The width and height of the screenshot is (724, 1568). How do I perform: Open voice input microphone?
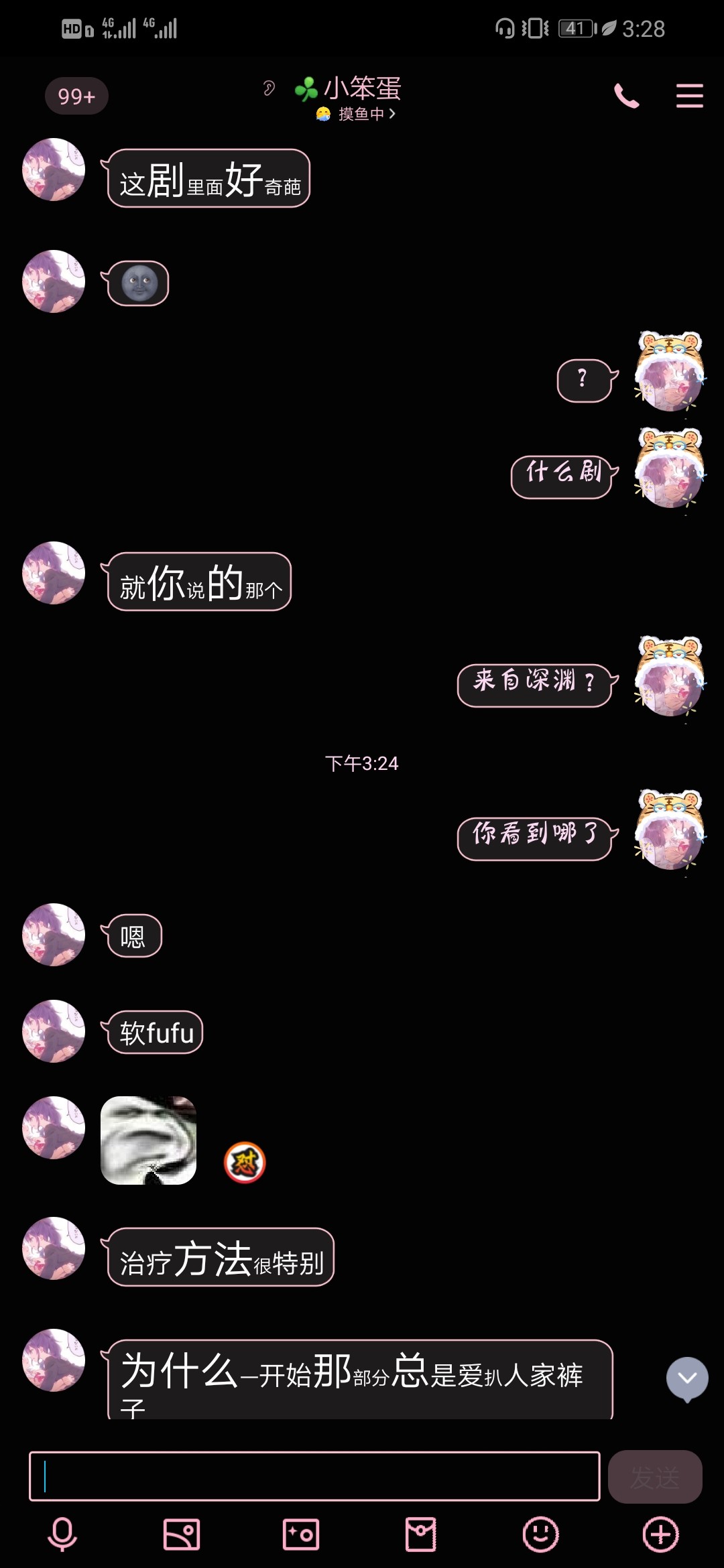62,1534
